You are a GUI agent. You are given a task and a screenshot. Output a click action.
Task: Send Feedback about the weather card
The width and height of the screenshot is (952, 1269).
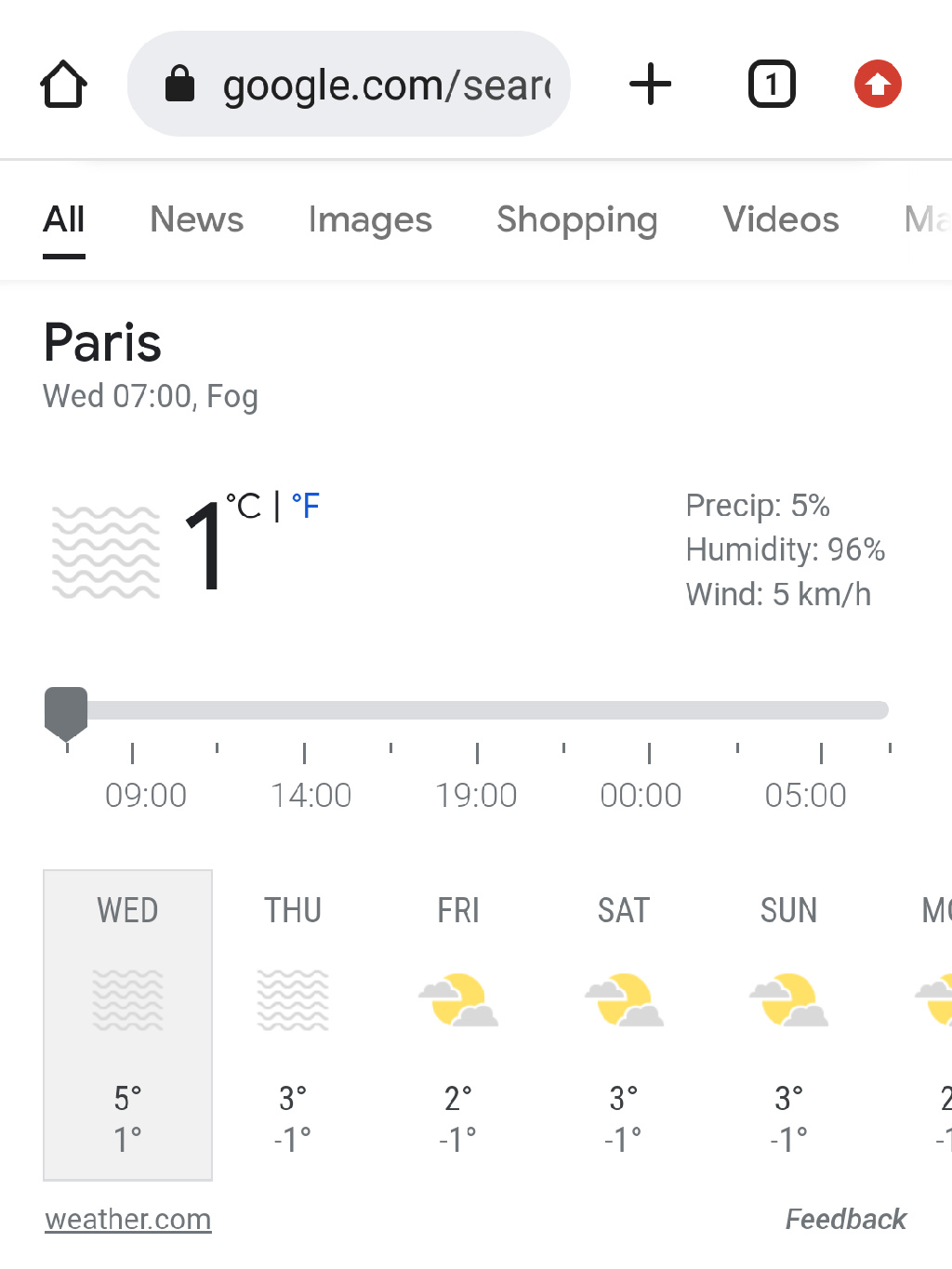[845, 1219]
